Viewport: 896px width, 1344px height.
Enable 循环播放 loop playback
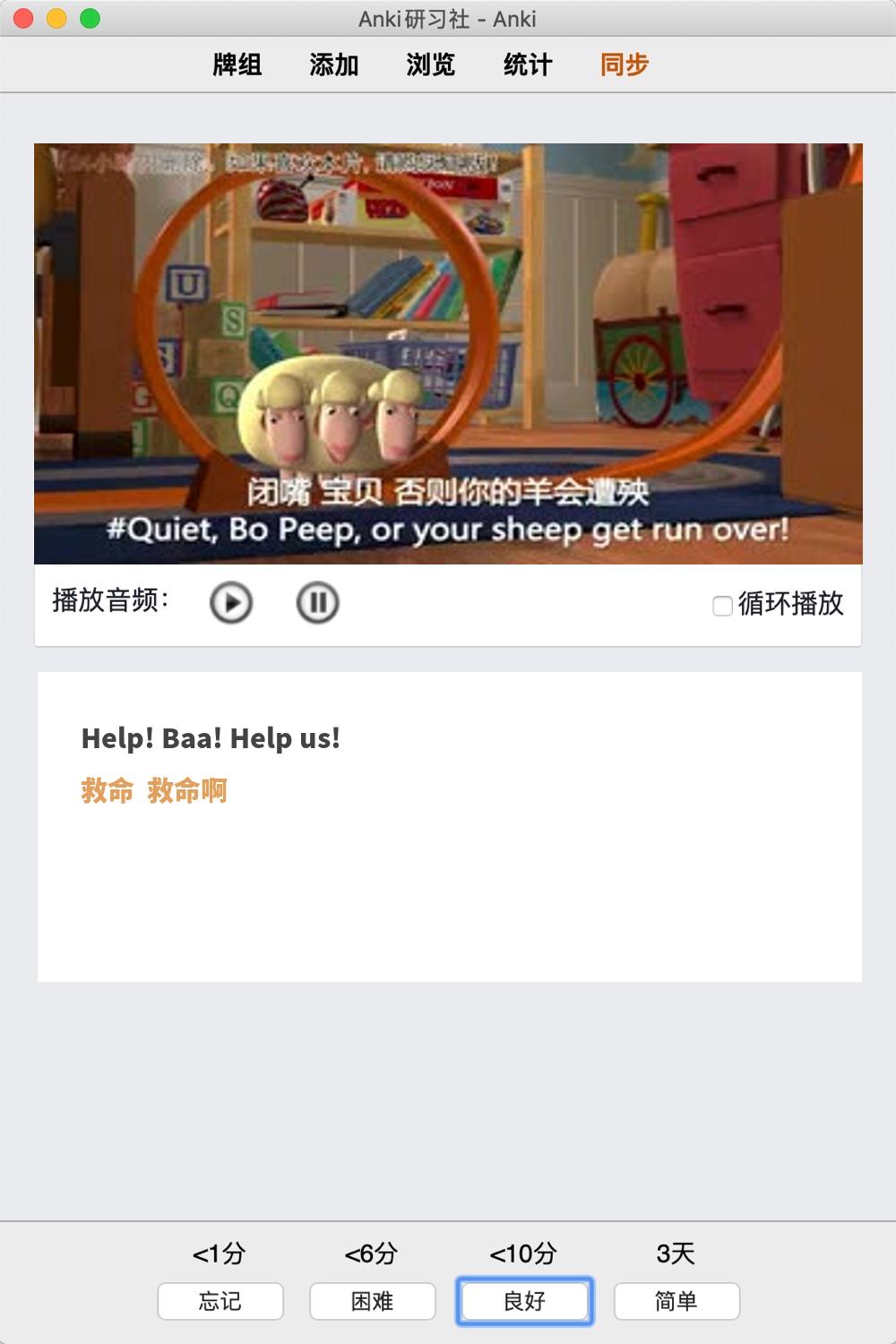tap(722, 607)
